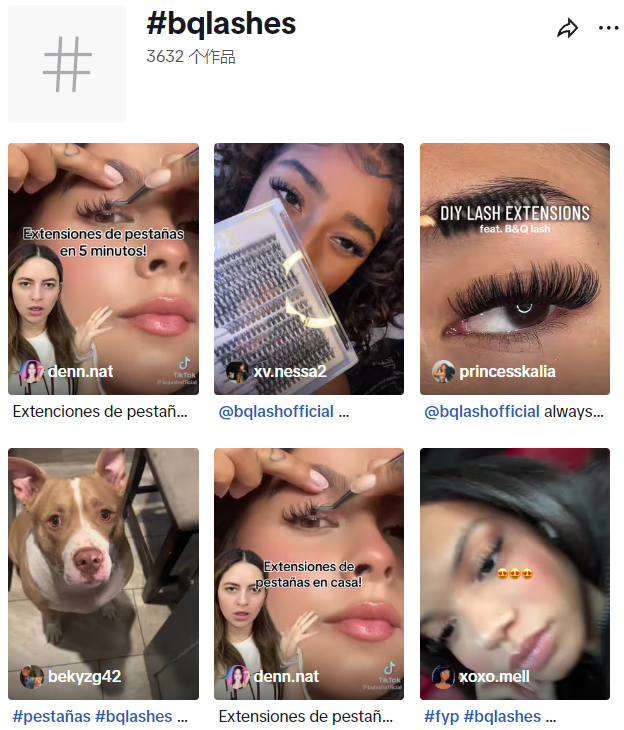Open @bqlashofficial link under xv.nessa2's video
This screenshot has width=624, height=730.
point(276,411)
